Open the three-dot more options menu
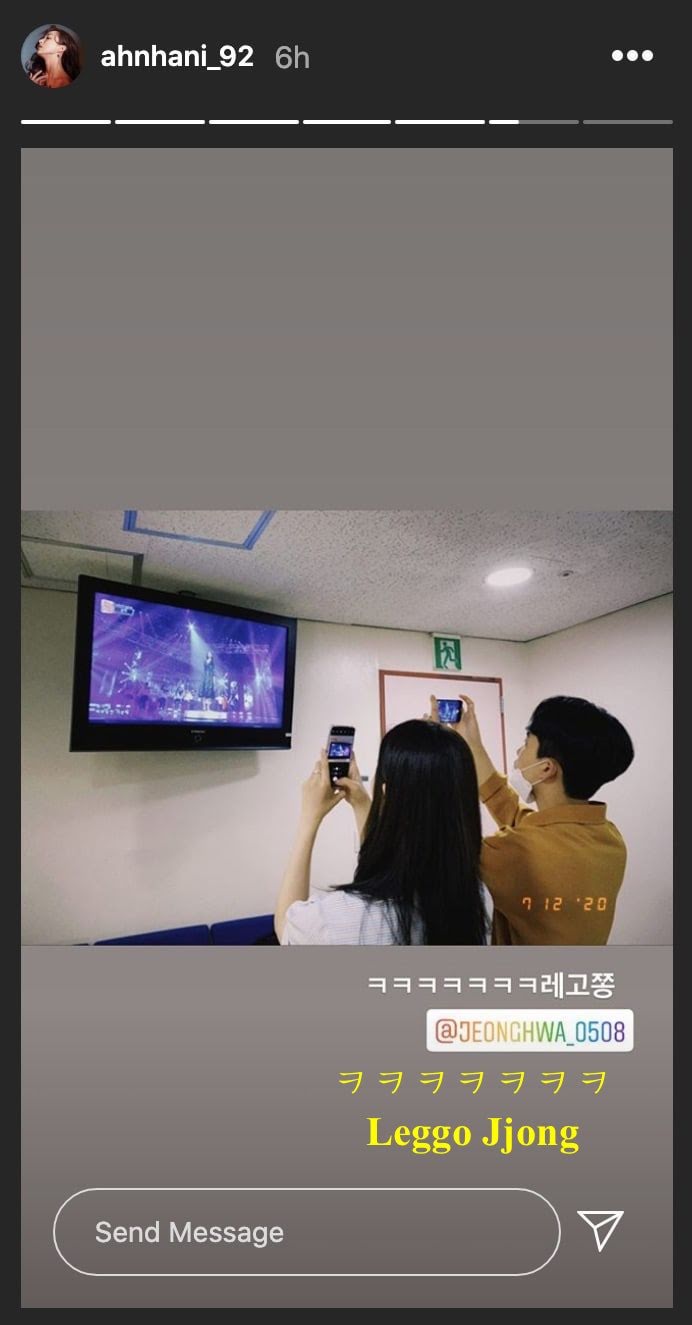This screenshot has height=1325, width=692. [x=632, y=56]
